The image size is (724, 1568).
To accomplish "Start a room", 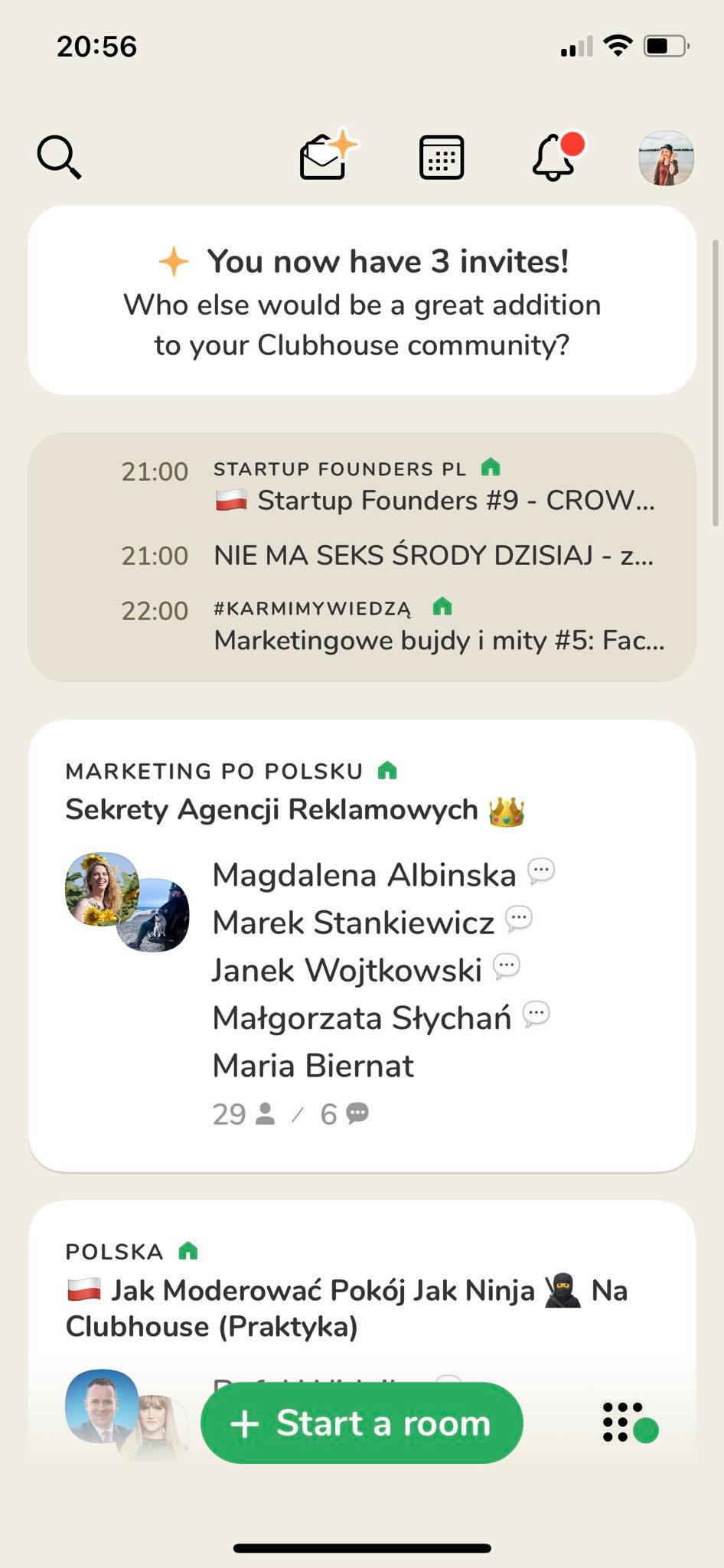I will click(x=362, y=1423).
